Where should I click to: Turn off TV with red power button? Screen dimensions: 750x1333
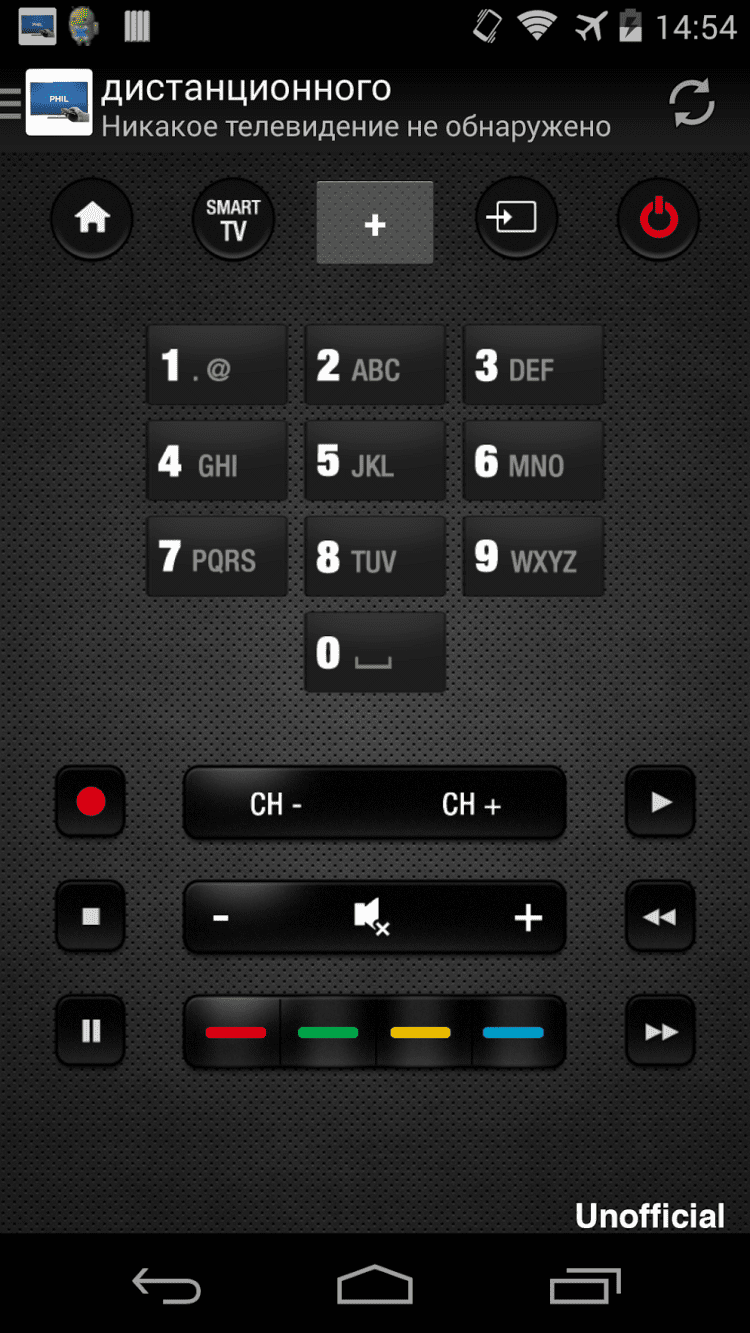pyautogui.click(x=658, y=218)
